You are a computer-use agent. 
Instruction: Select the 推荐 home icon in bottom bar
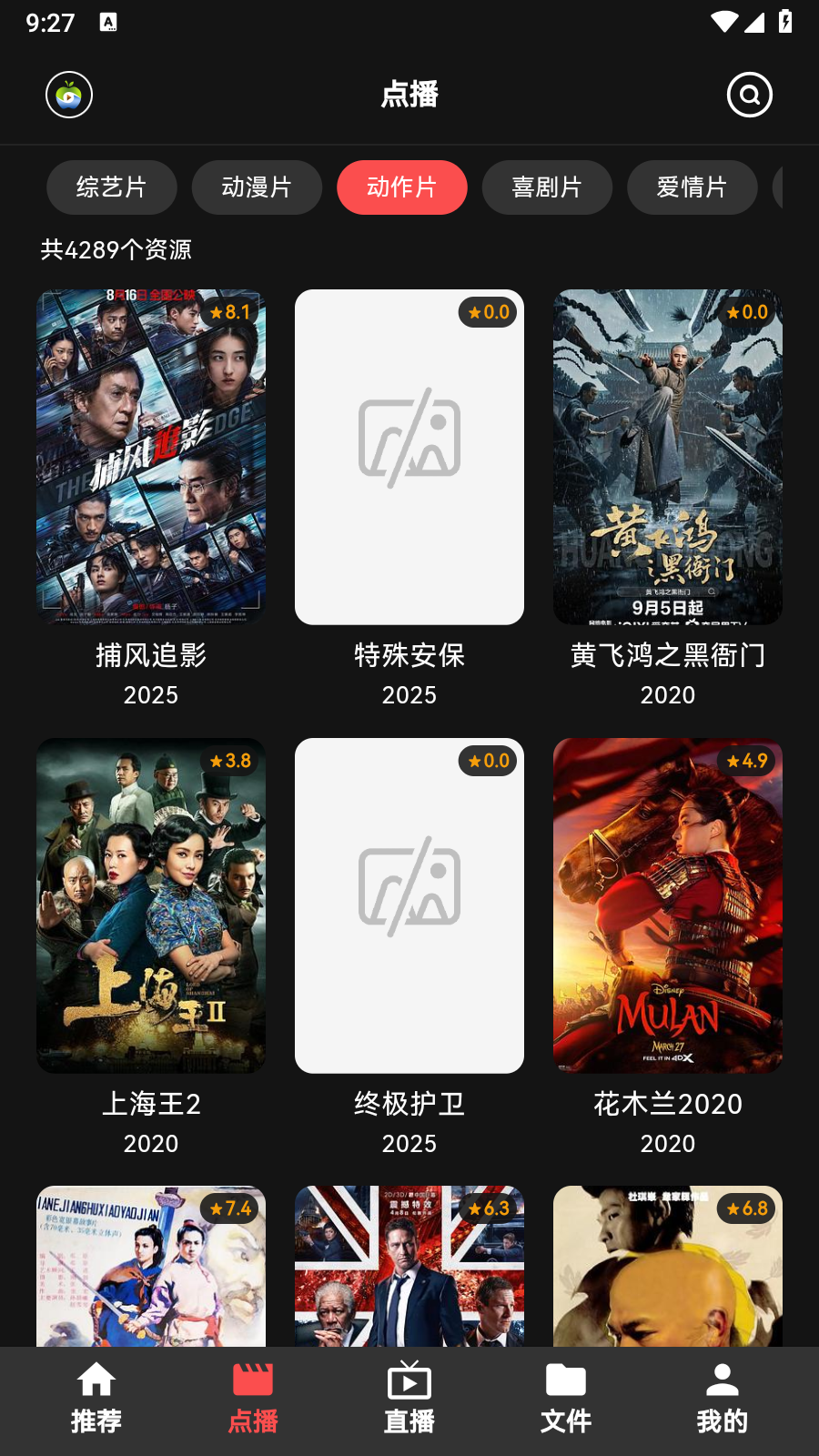point(96,1380)
